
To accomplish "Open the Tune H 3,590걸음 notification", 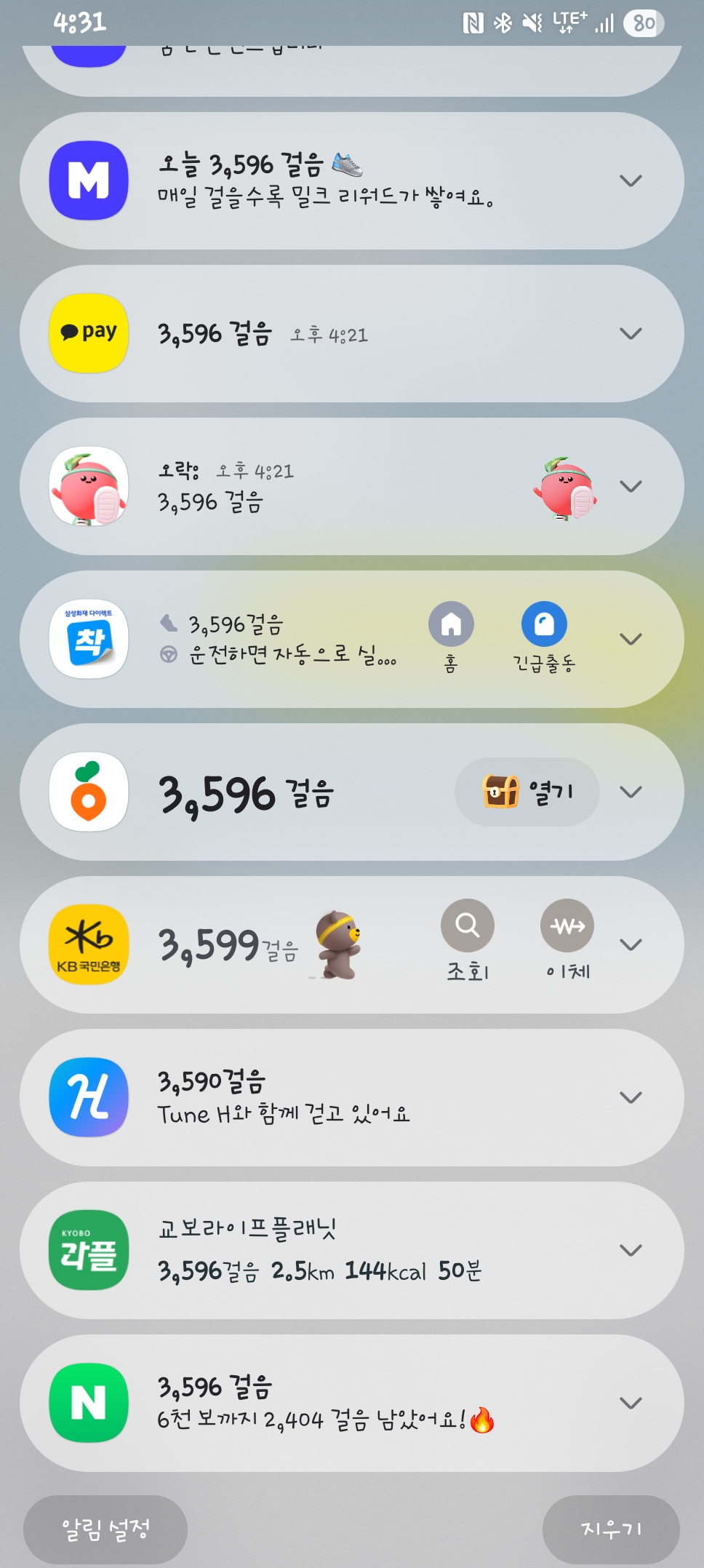I will (x=327, y=1097).
